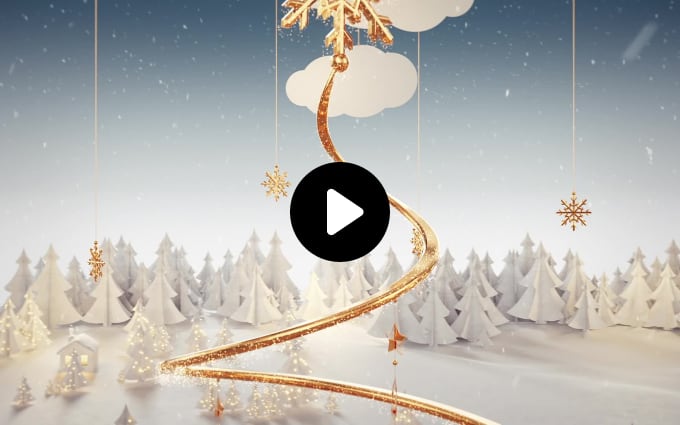
Task: Play the Christmas animation video
Action: (x=340, y=212)
